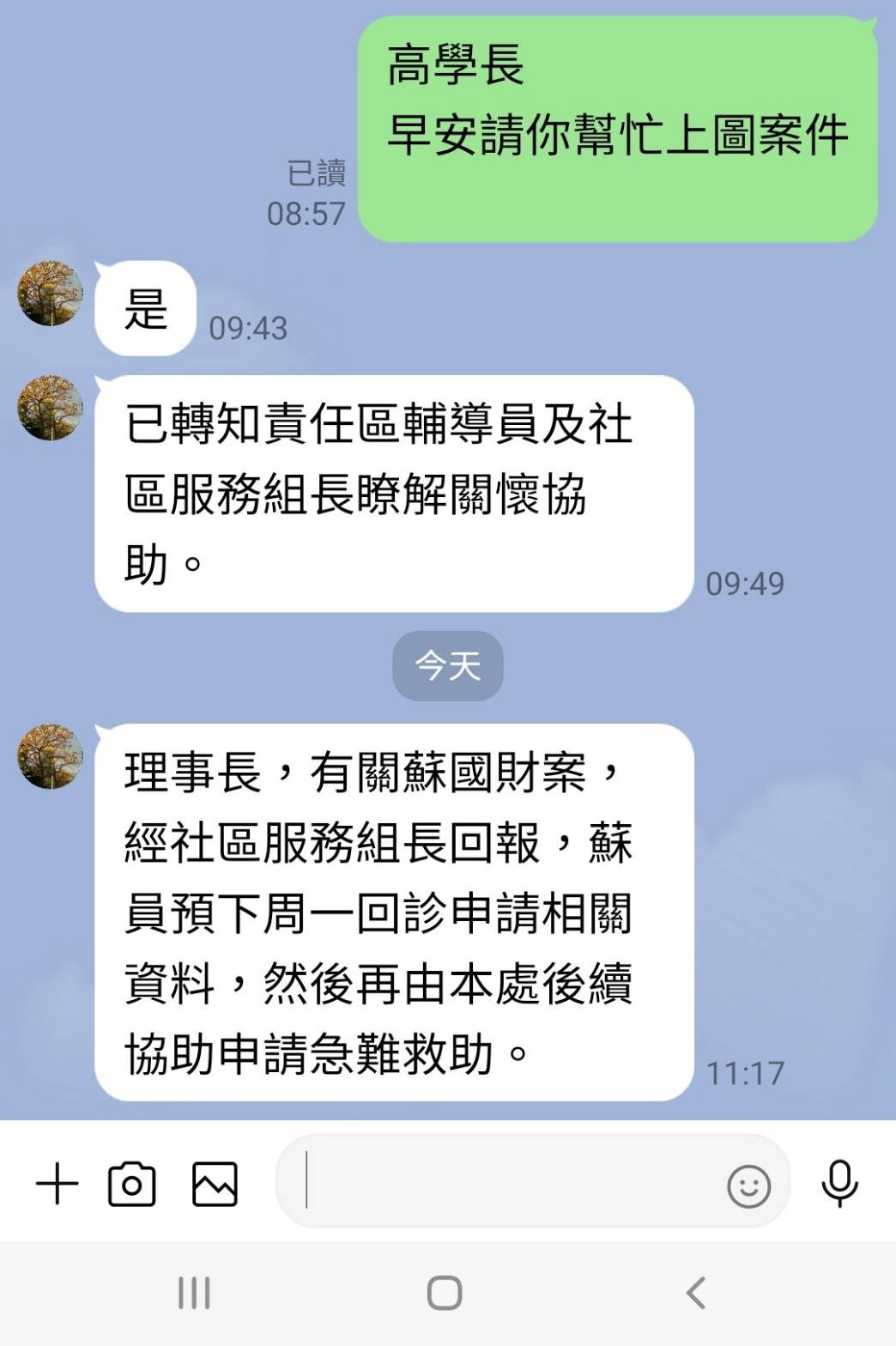Open sender's profile avatar beside 是 message
The height and width of the screenshot is (1346, 896).
tap(51, 294)
